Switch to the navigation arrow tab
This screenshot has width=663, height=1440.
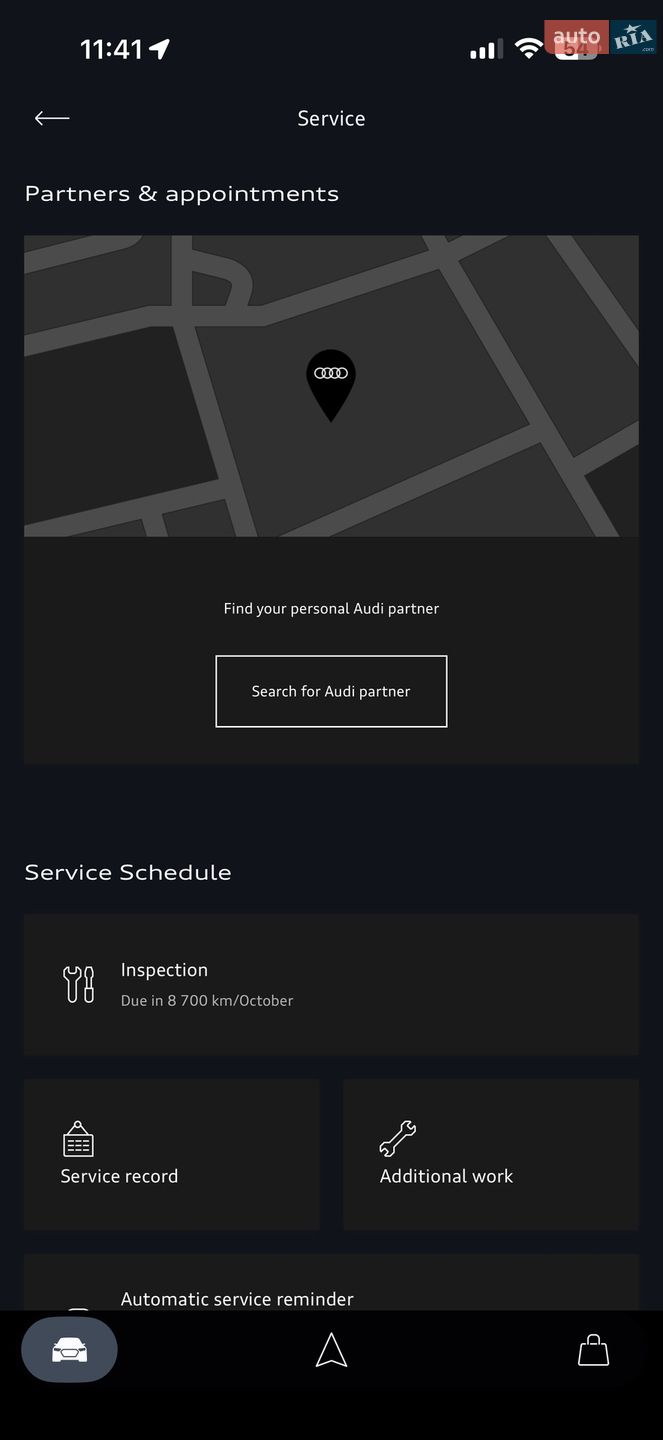tap(331, 1350)
